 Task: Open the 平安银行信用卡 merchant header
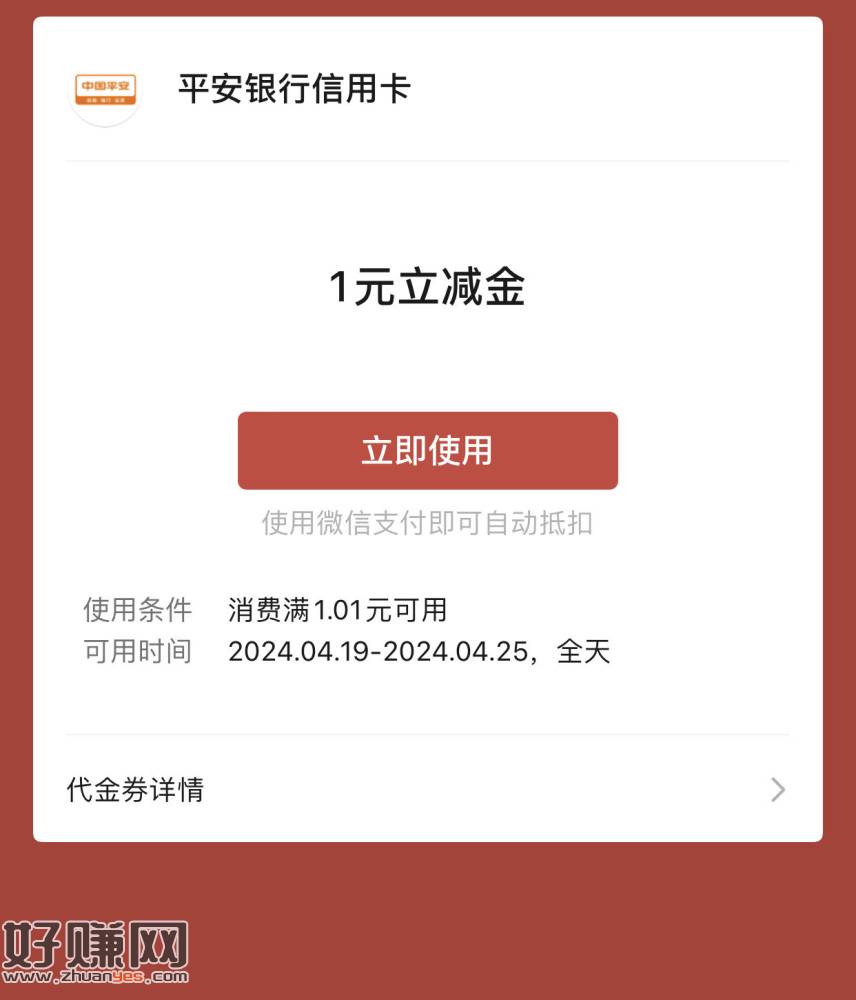pyautogui.click(x=294, y=89)
